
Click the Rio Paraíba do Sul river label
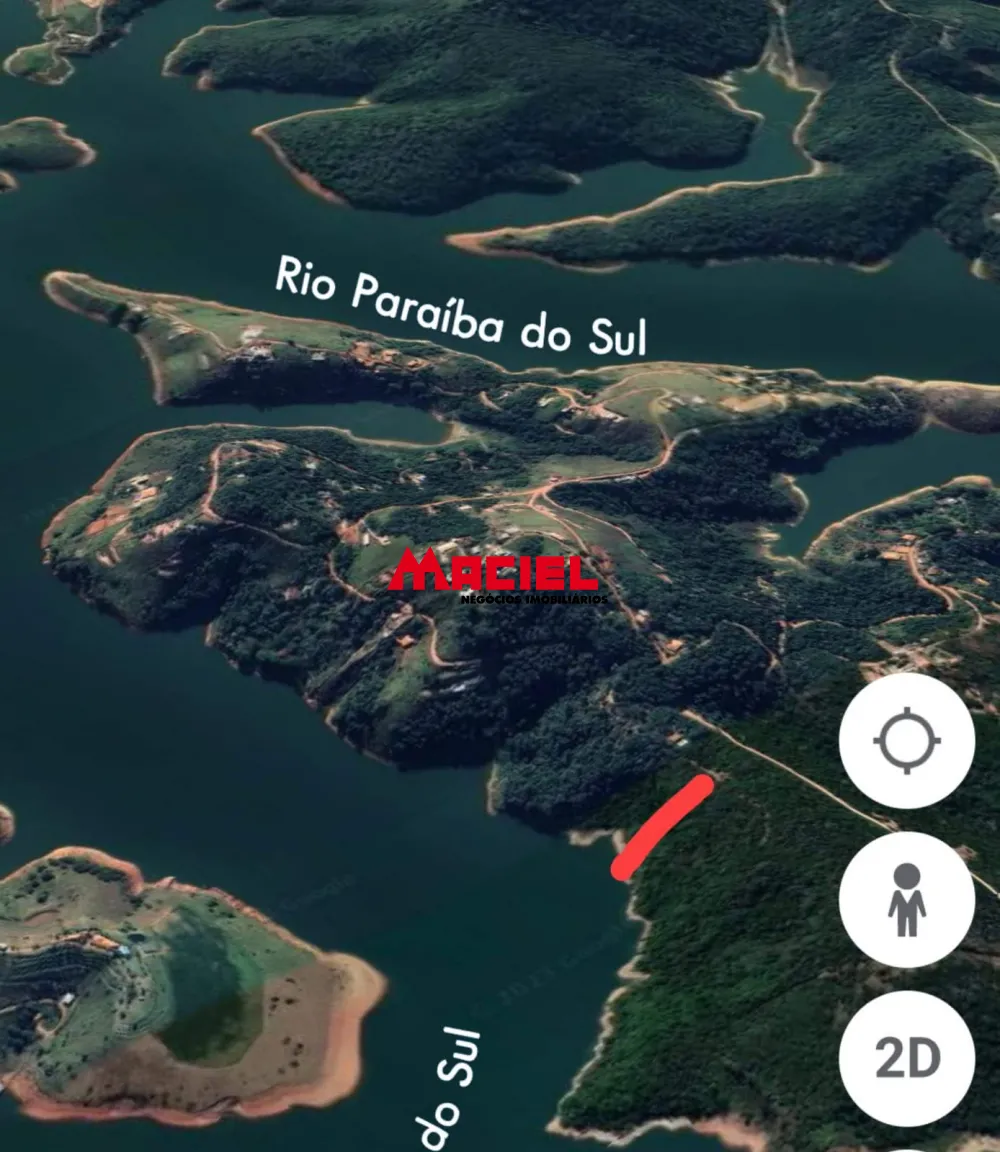462,303
